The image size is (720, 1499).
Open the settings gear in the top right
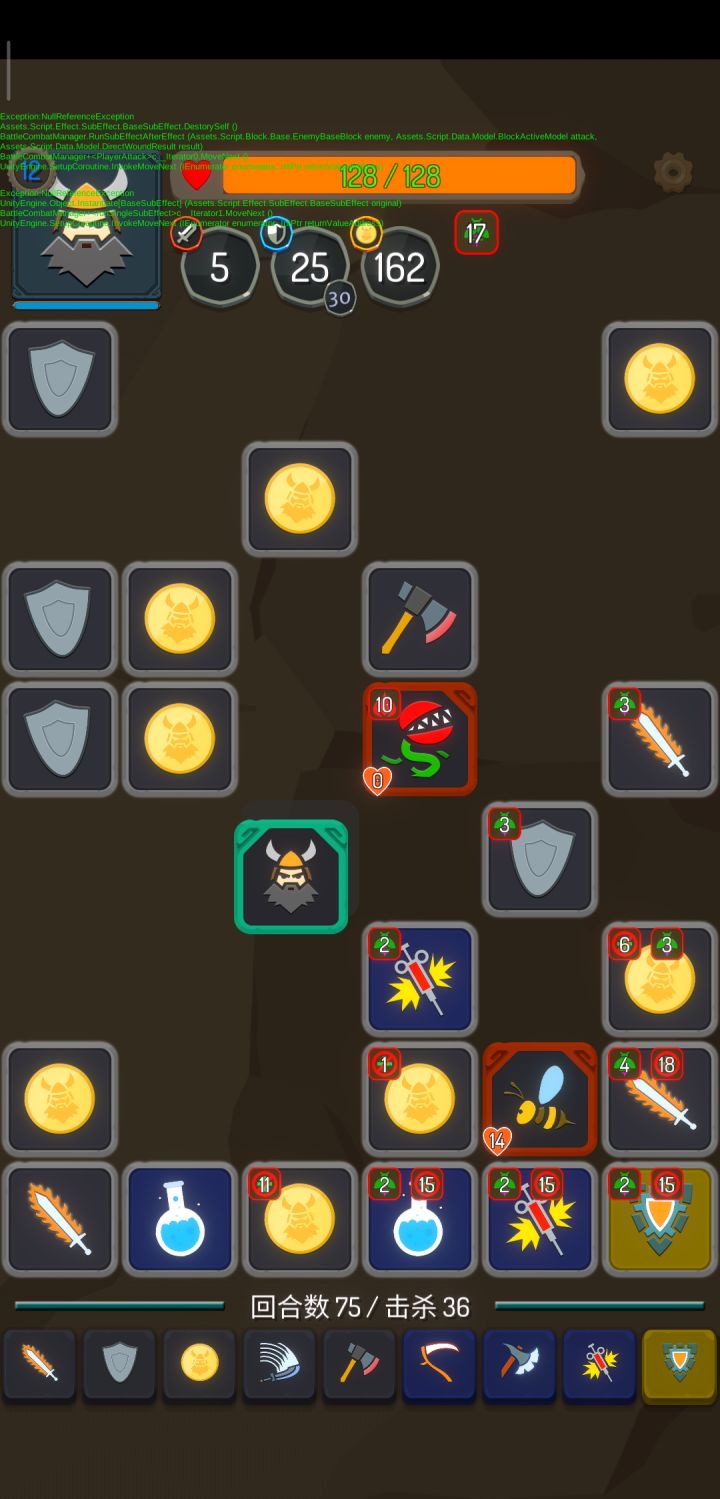point(672,172)
